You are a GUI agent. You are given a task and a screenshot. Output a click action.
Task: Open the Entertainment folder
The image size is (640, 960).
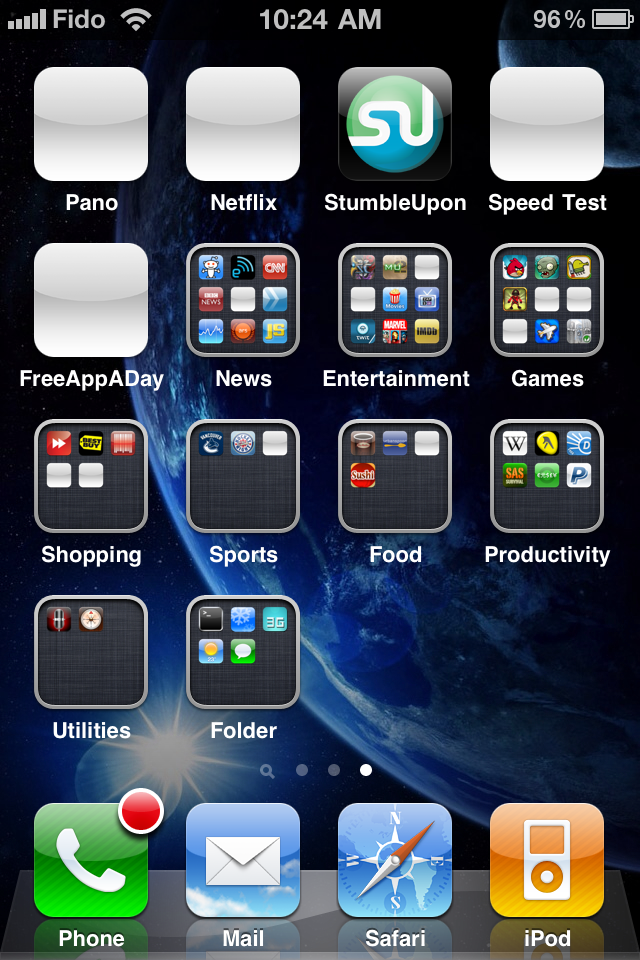tap(395, 300)
